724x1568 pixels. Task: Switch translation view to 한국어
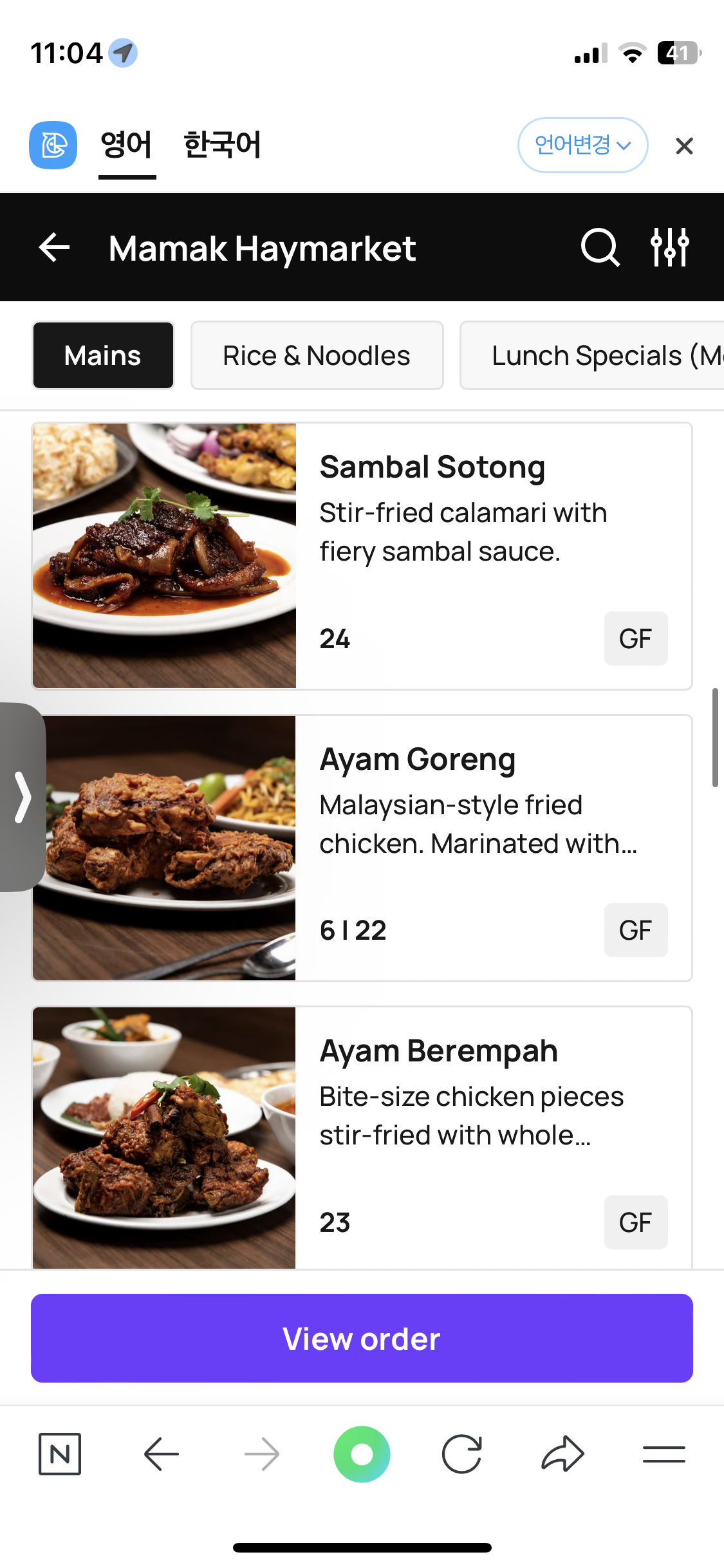coord(222,145)
